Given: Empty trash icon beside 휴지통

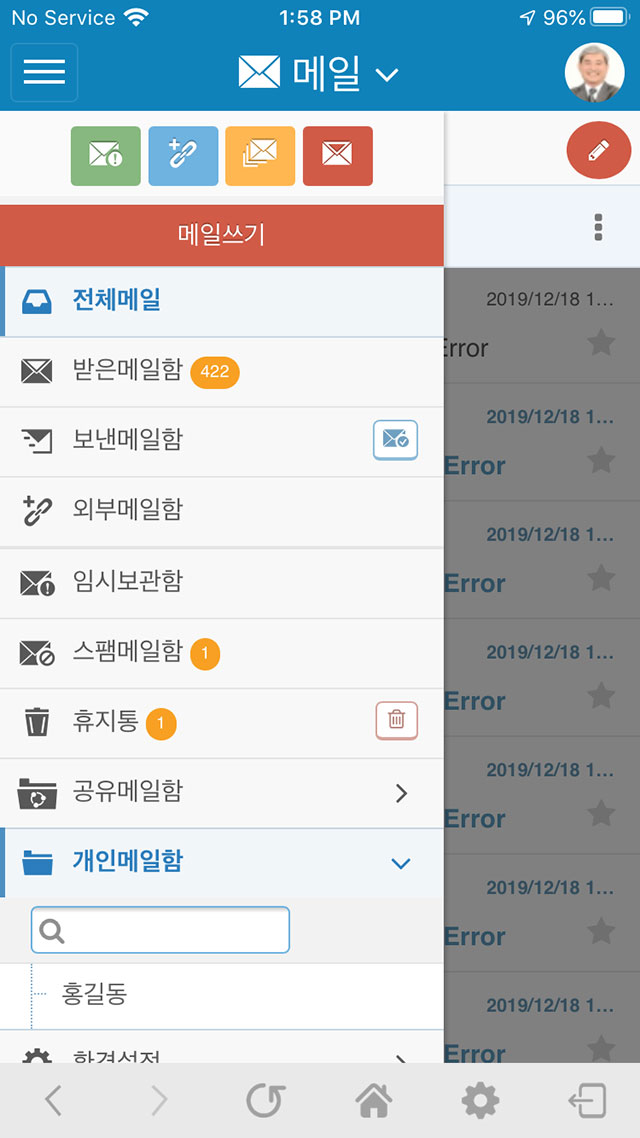Looking at the screenshot, I should click(396, 721).
